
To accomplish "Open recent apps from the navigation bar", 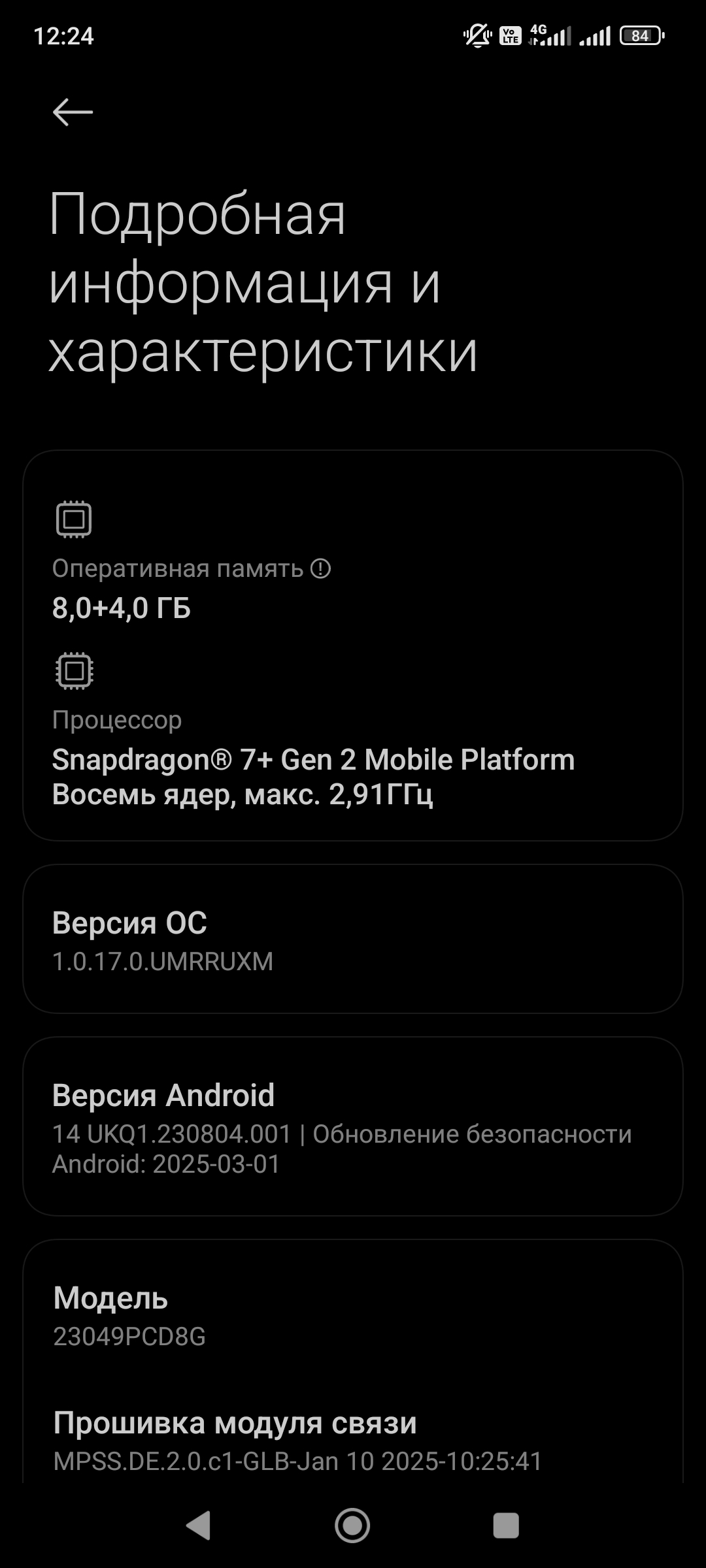I will [505, 1526].
